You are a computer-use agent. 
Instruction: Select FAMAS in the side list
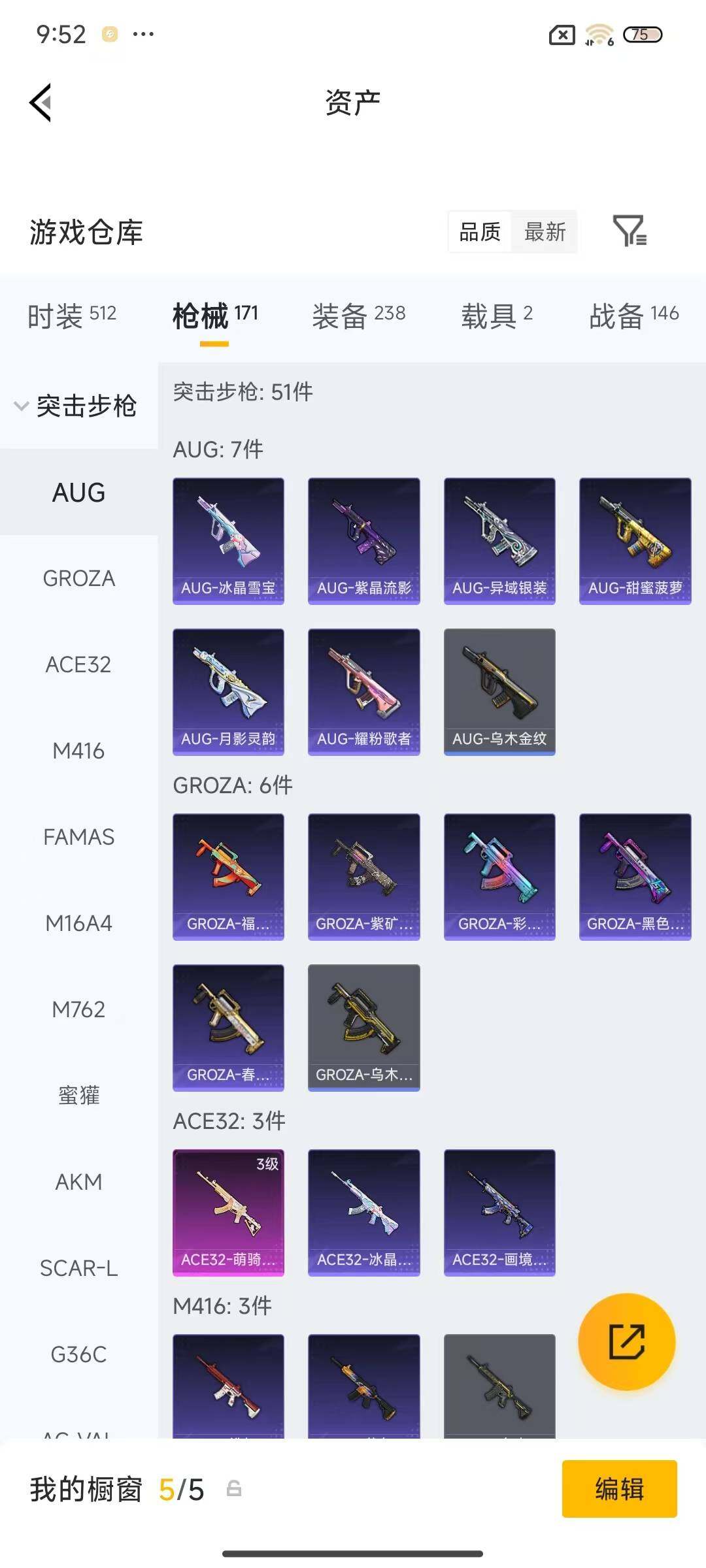point(78,837)
